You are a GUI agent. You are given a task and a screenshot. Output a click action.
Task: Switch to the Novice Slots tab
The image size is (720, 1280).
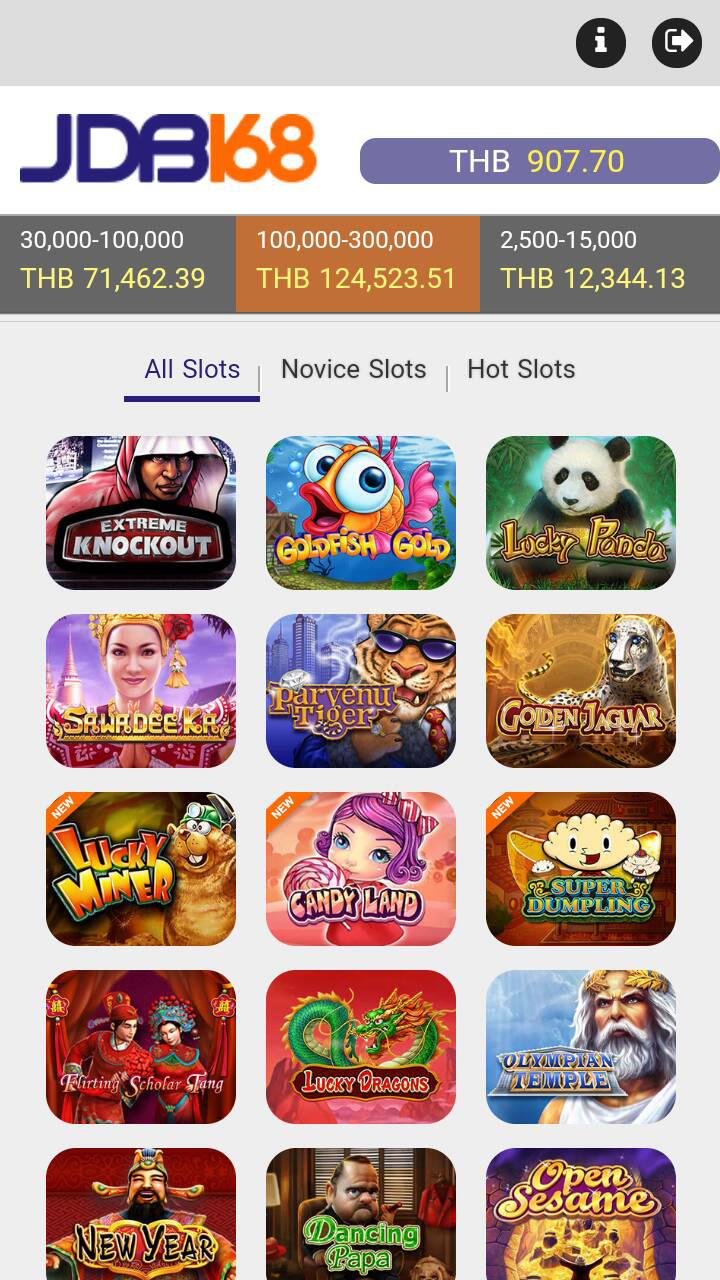click(x=353, y=370)
